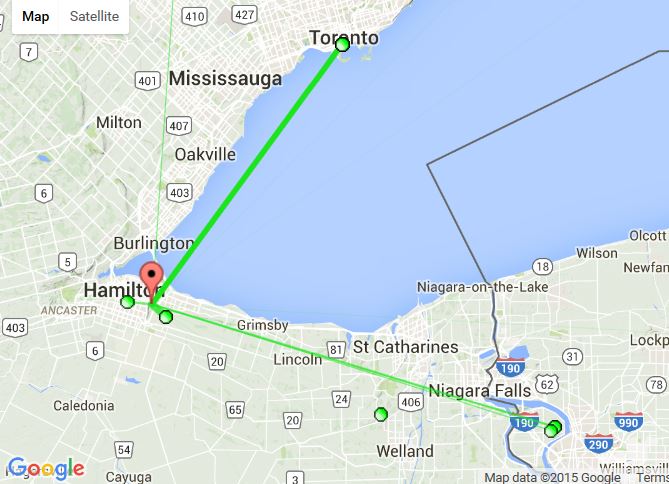
Task: Switch to Satellite view
Action: [95, 17]
